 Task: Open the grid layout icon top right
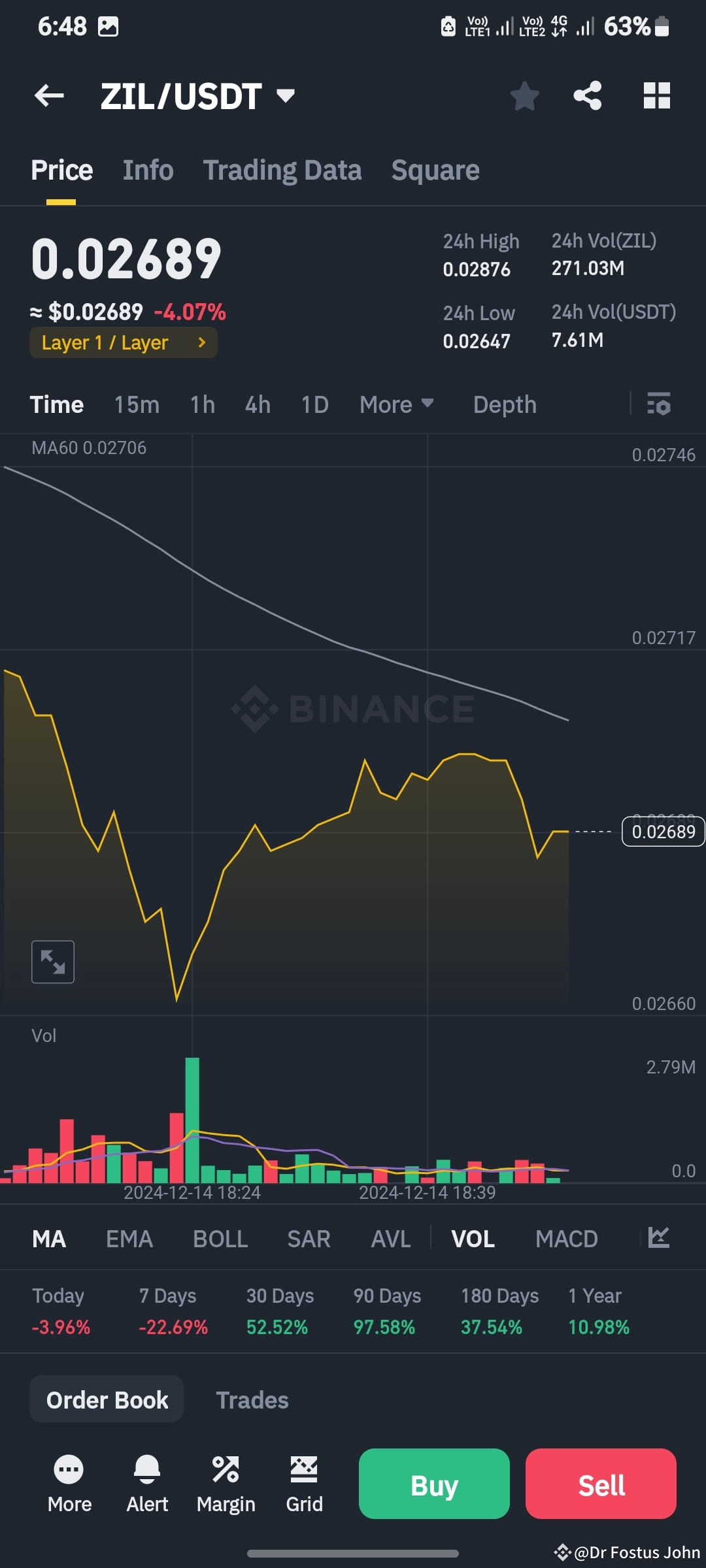point(655,95)
